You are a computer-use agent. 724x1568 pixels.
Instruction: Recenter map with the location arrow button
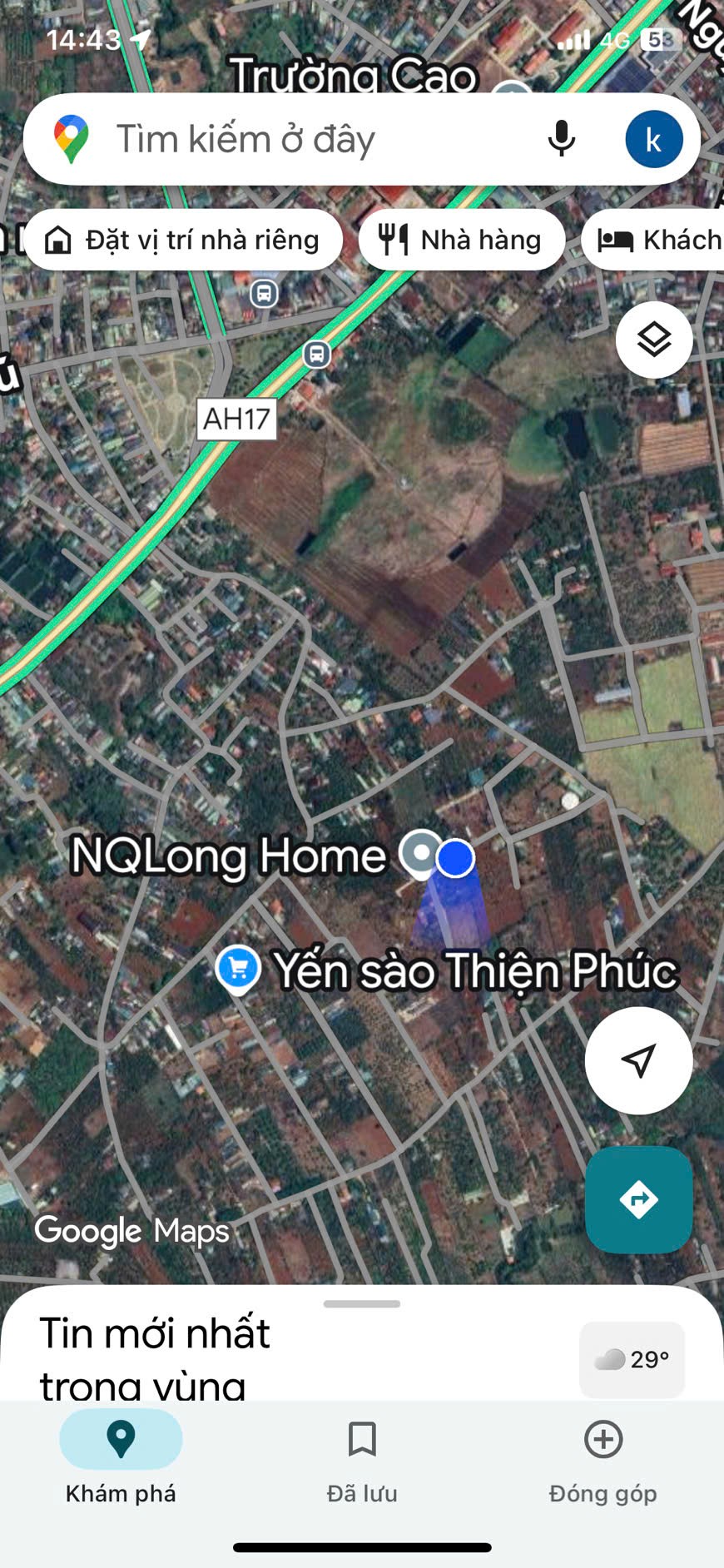(638, 1060)
